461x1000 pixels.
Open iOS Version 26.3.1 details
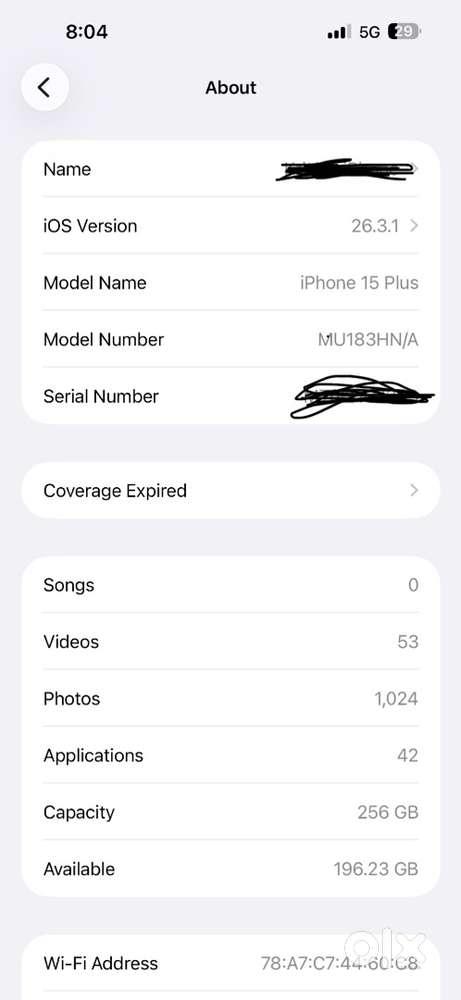230,226
